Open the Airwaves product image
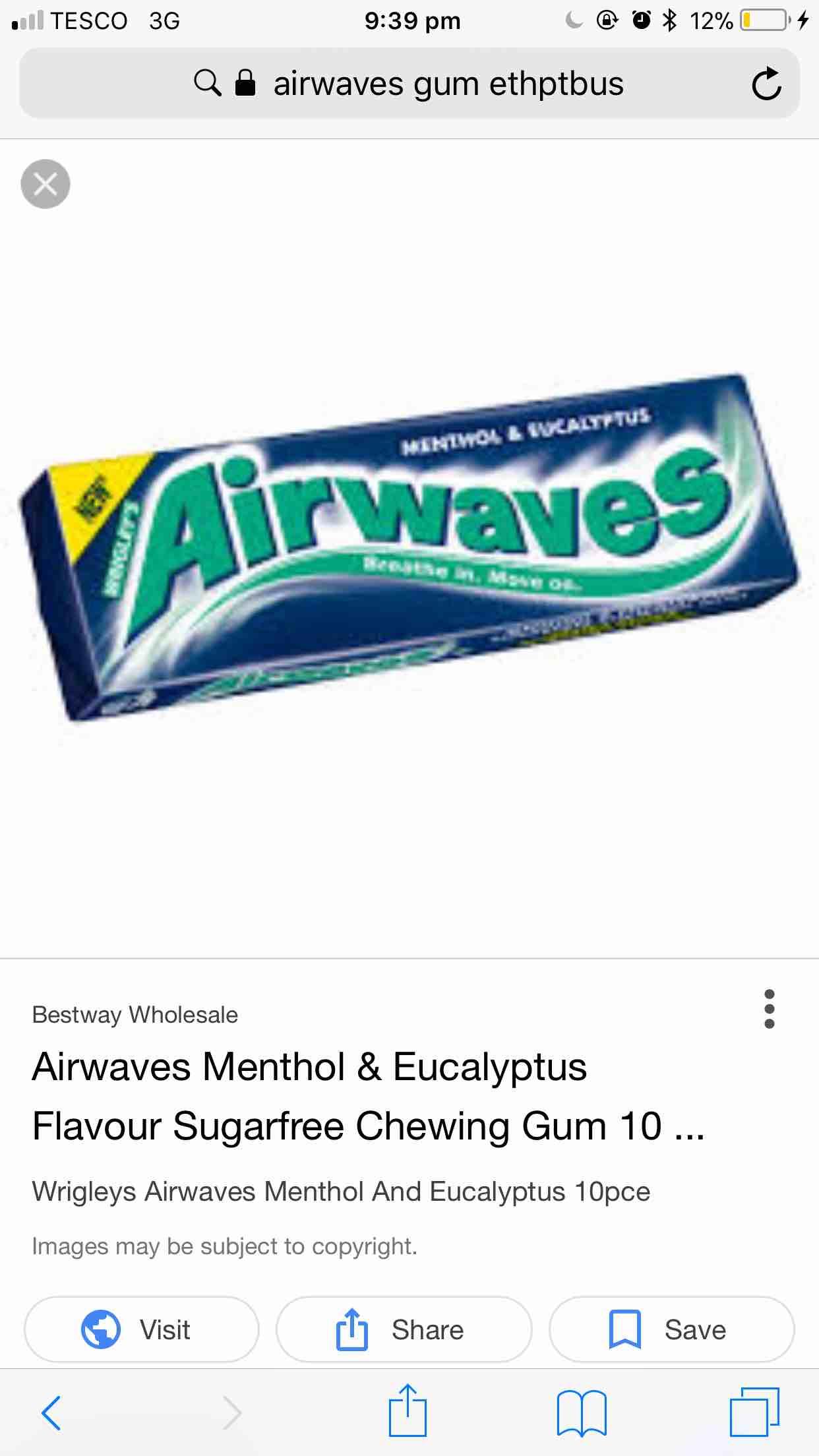Image resolution: width=819 pixels, height=1456 pixels. click(409, 547)
